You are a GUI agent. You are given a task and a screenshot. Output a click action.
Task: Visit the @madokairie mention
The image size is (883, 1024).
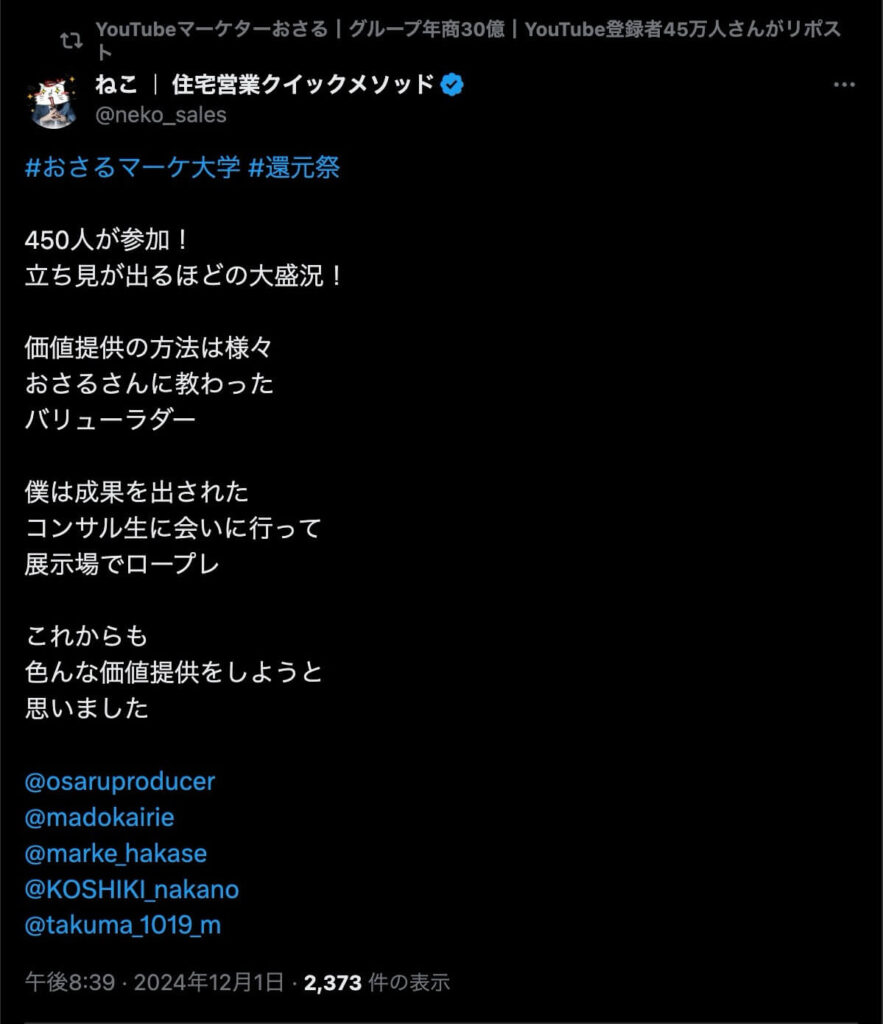click(x=99, y=817)
